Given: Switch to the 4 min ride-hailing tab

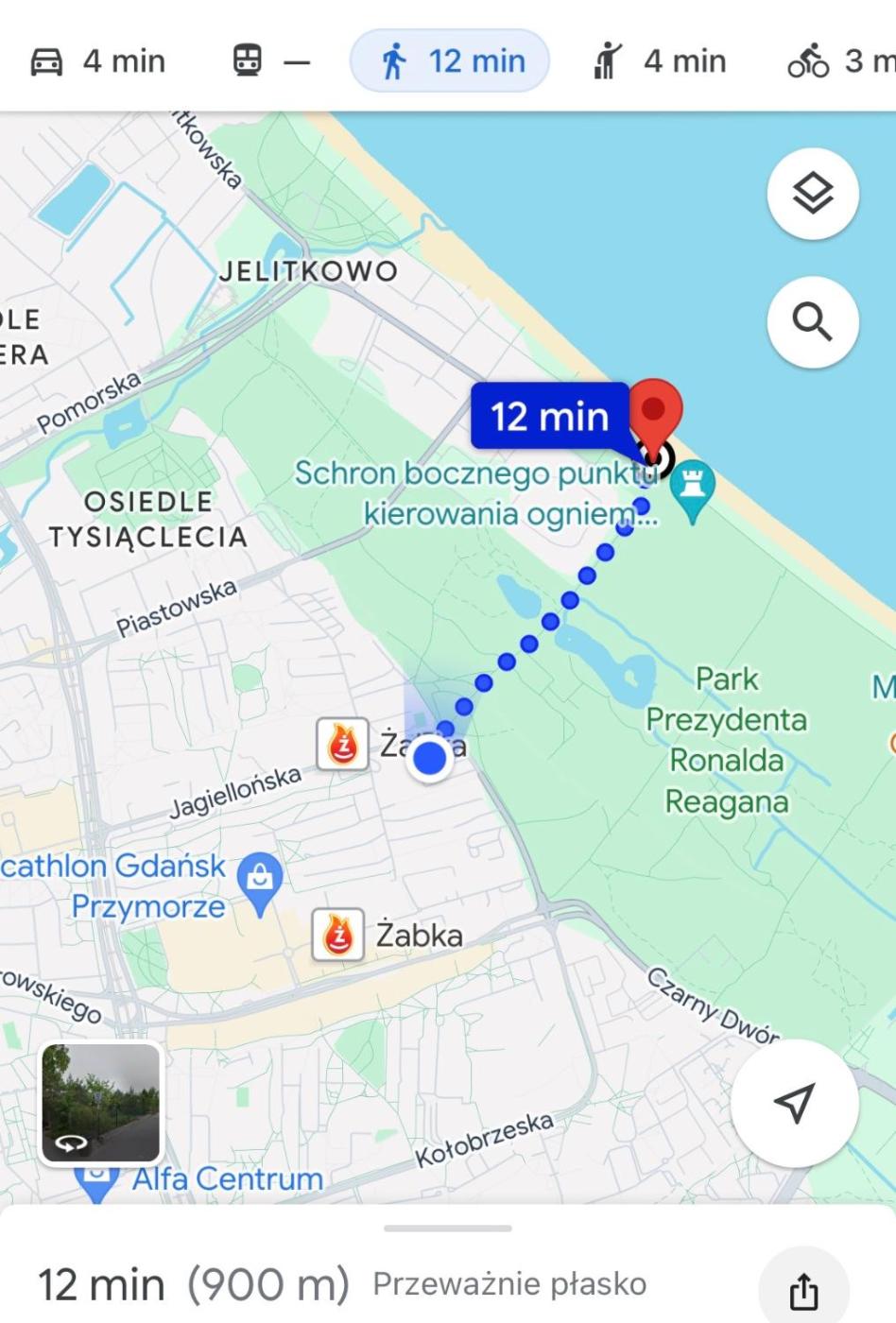Looking at the screenshot, I should 660,61.
